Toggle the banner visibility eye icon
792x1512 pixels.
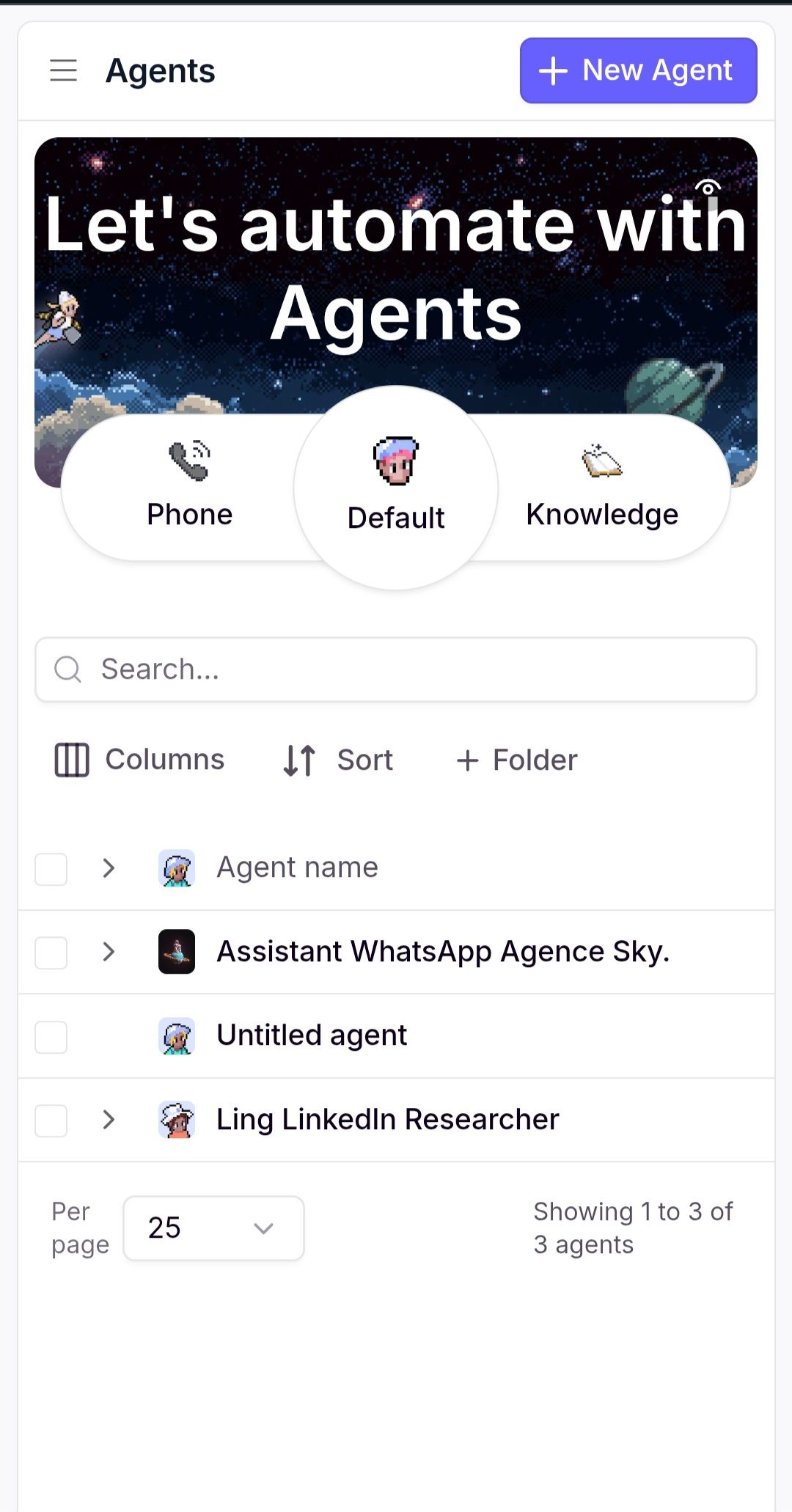click(x=708, y=188)
